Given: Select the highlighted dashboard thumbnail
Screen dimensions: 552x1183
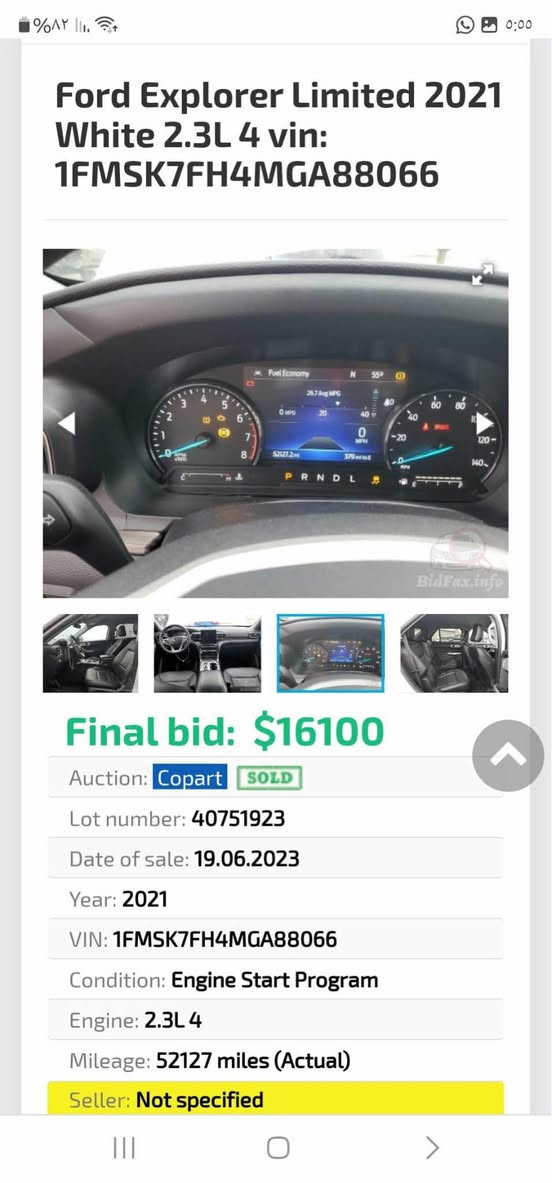Looking at the screenshot, I should pyautogui.click(x=330, y=653).
